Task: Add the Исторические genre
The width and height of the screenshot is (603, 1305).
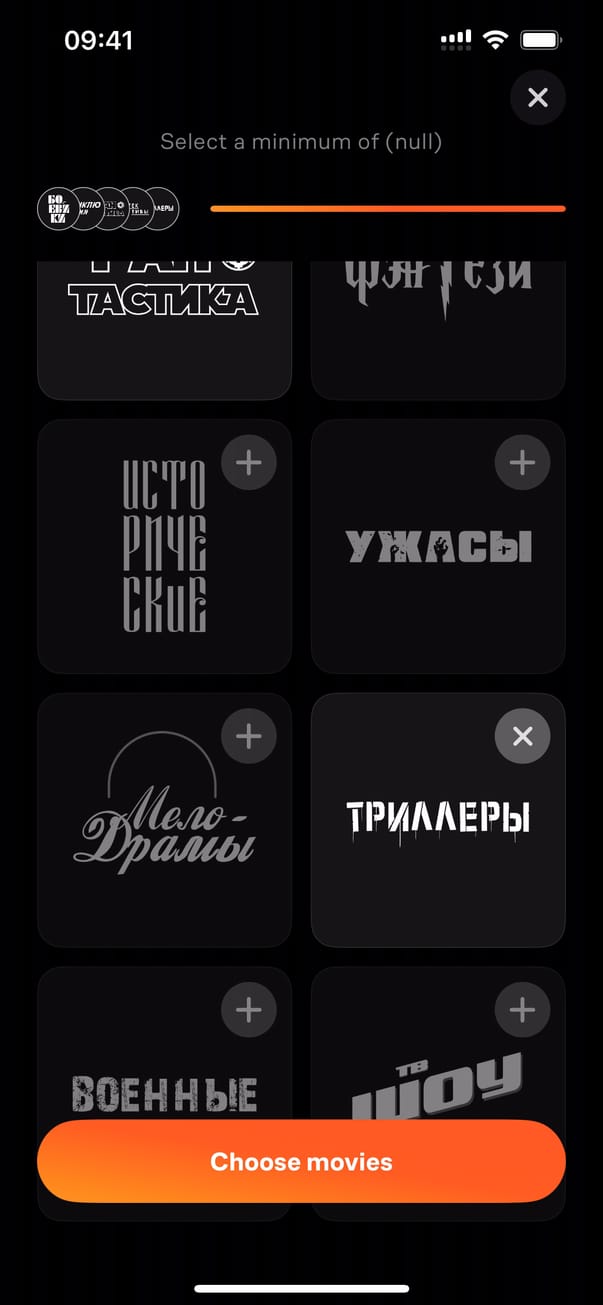Action: (x=248, y=462)
